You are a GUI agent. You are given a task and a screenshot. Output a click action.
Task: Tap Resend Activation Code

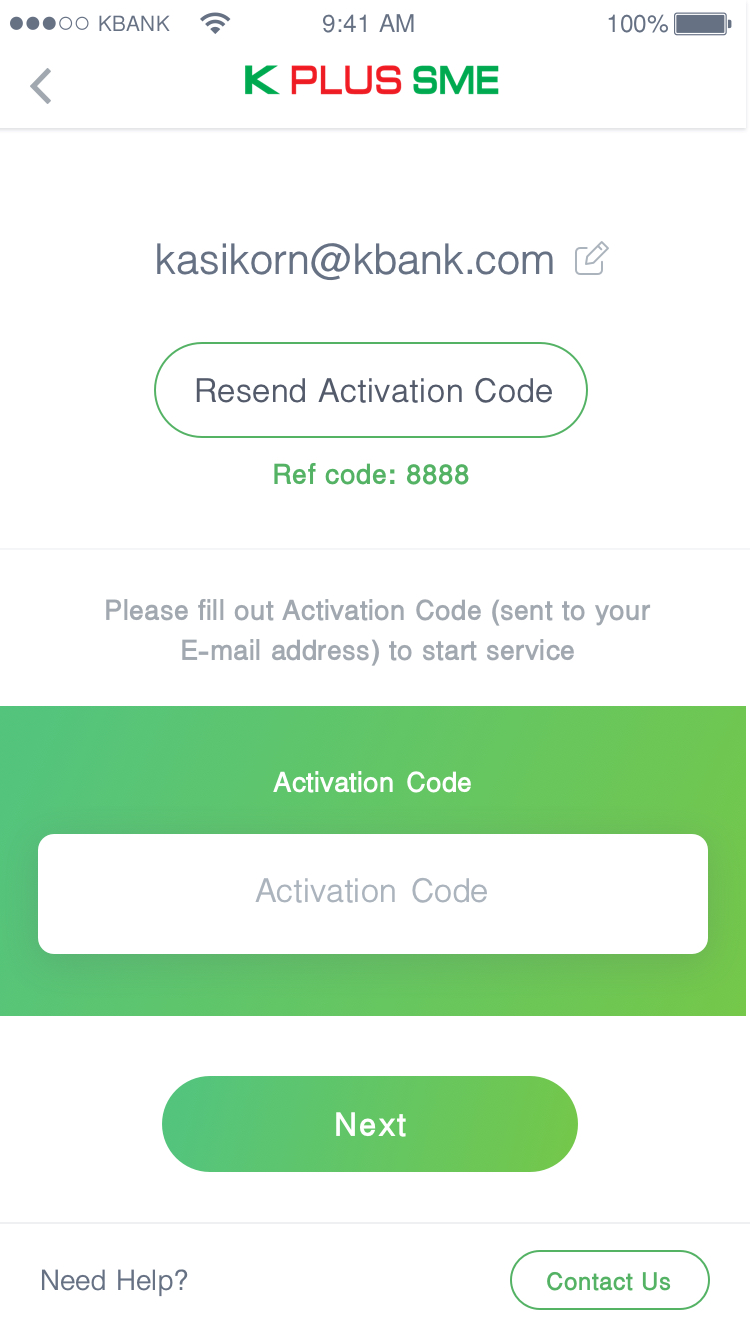371,390
